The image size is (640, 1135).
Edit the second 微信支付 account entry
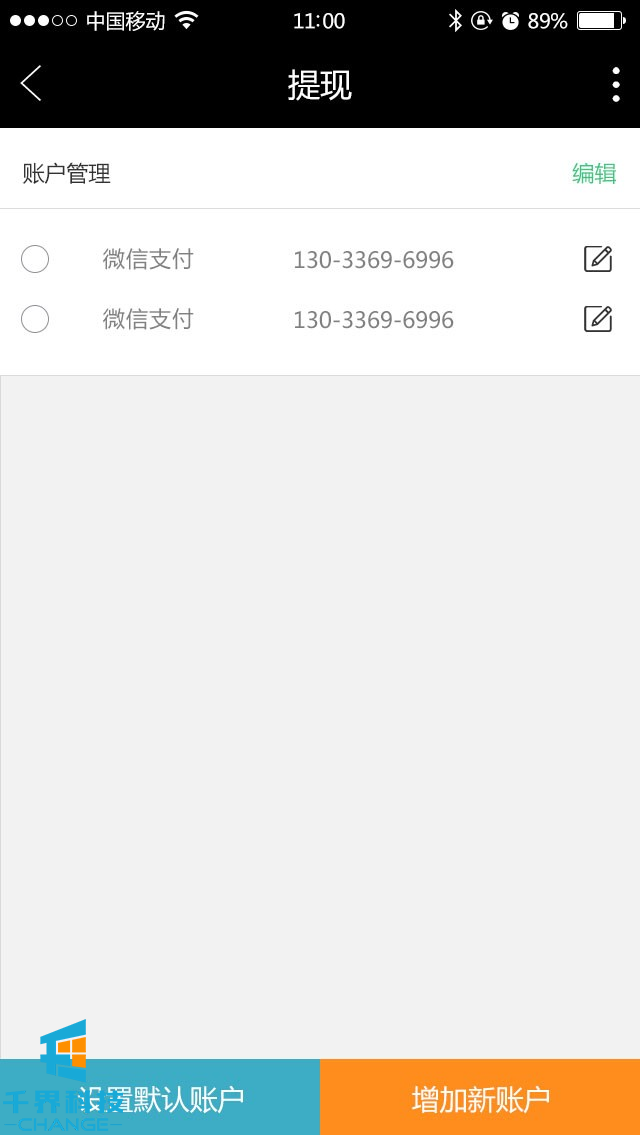click(x=598, y=319)
